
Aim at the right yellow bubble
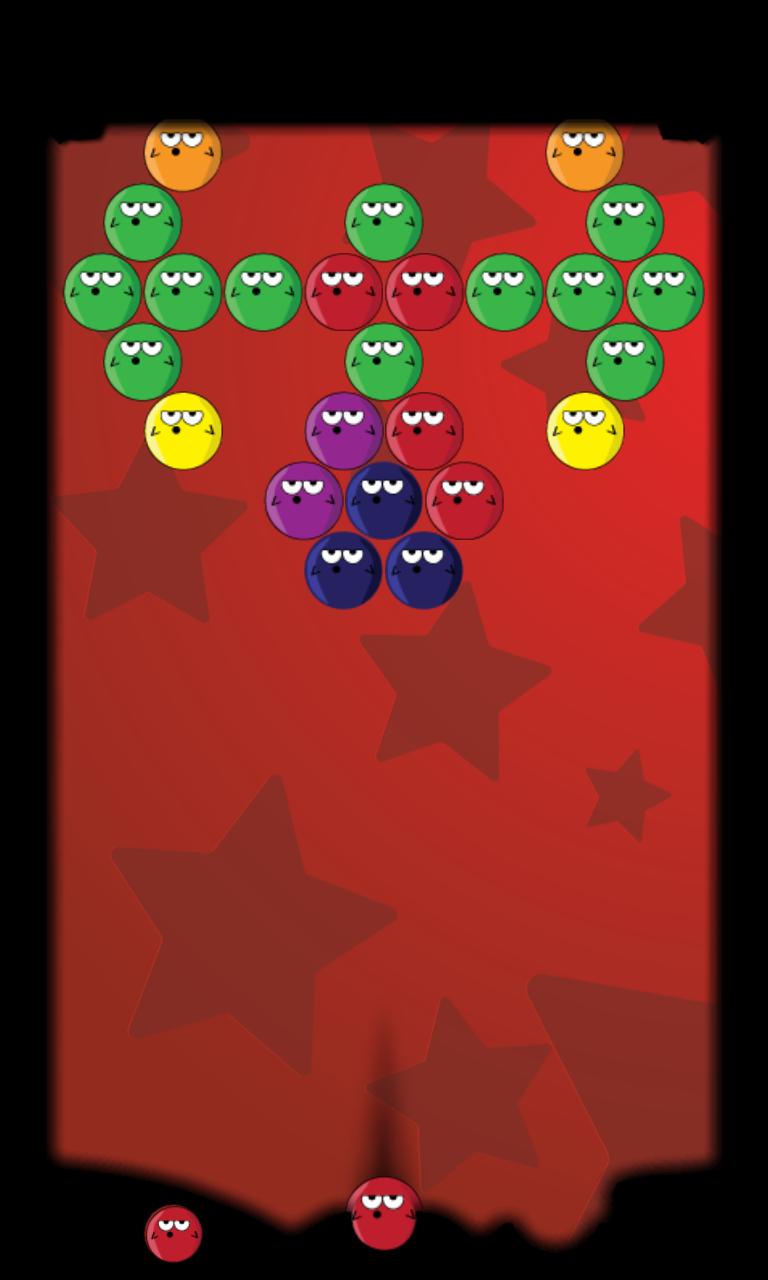click(x=585, y=431)
